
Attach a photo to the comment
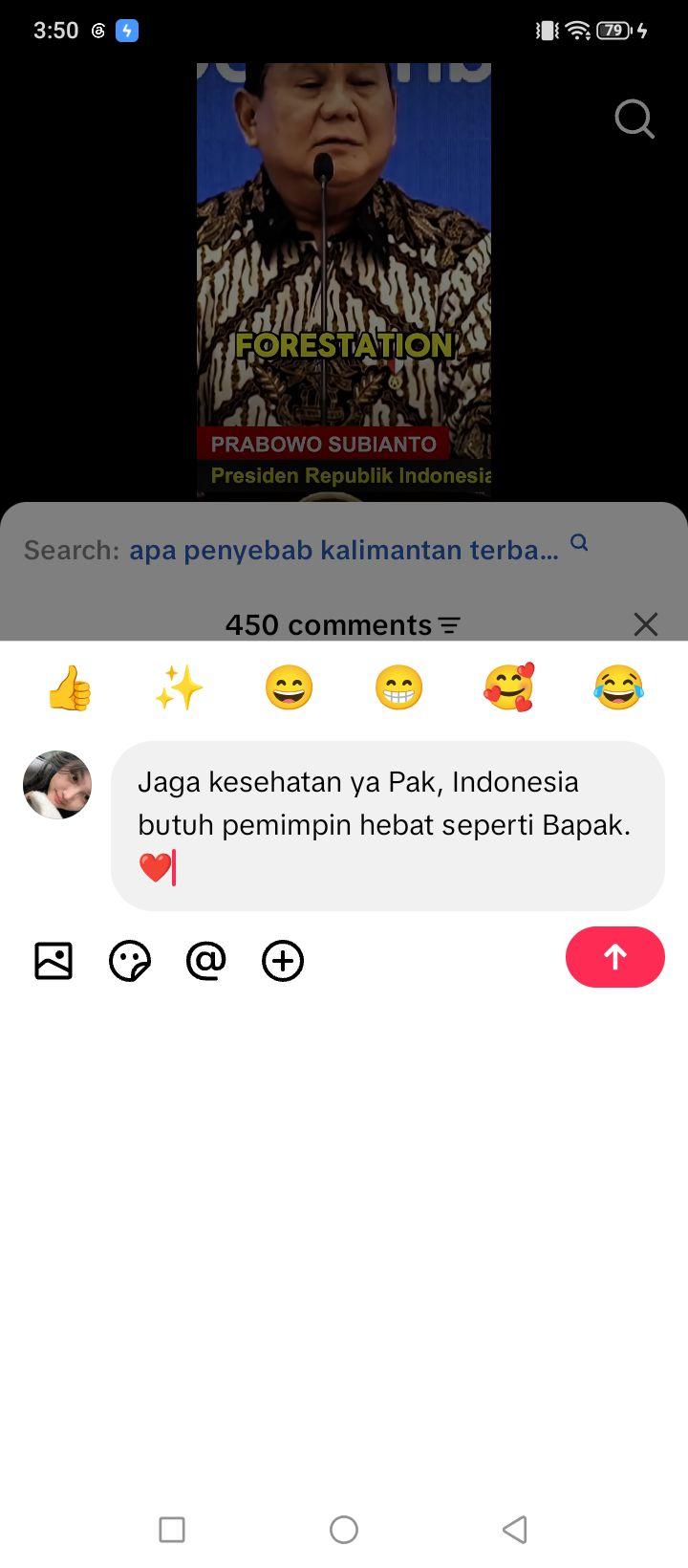pyautogui.click(x=54, y=961)
